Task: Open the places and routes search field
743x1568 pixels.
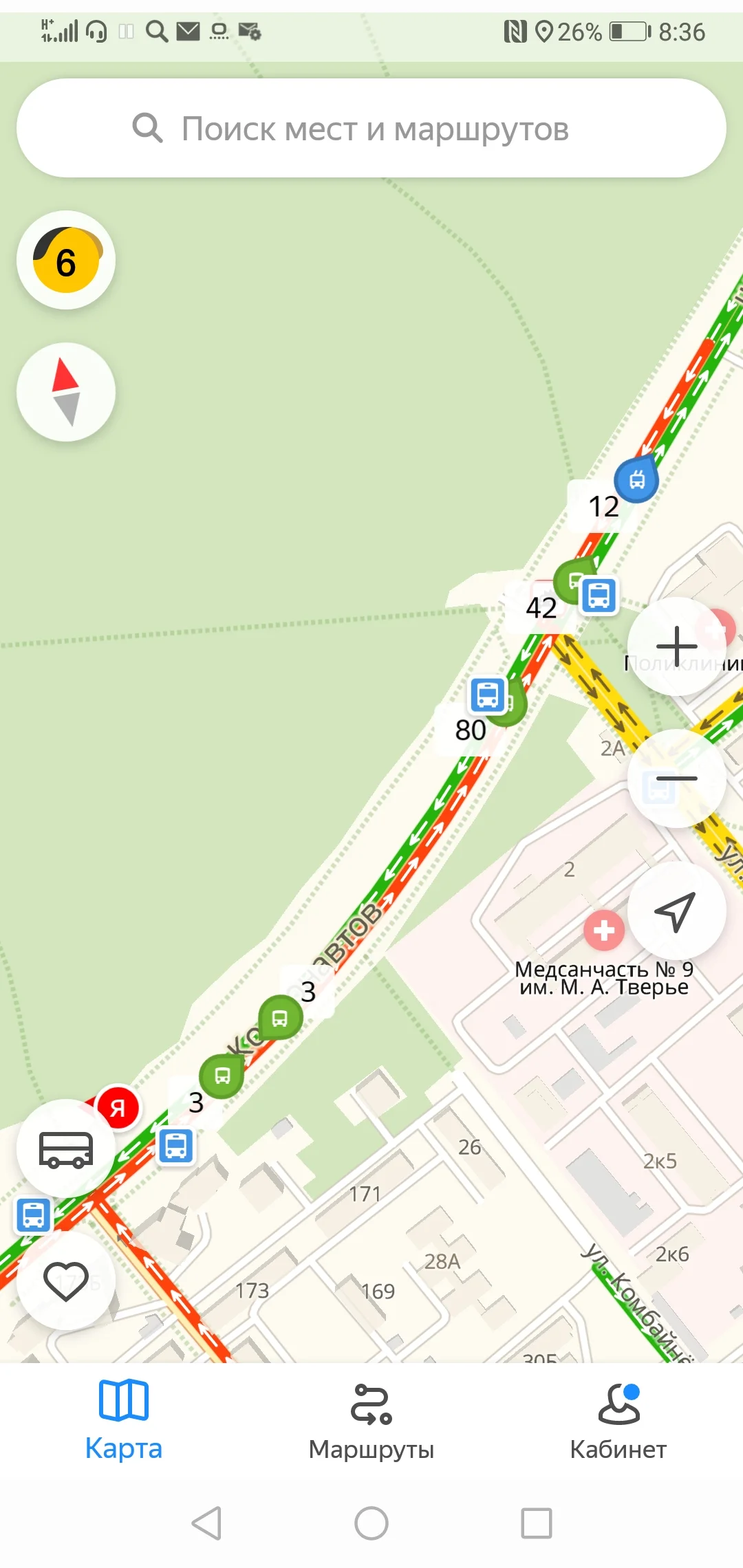Action: [x=371, y=129]
